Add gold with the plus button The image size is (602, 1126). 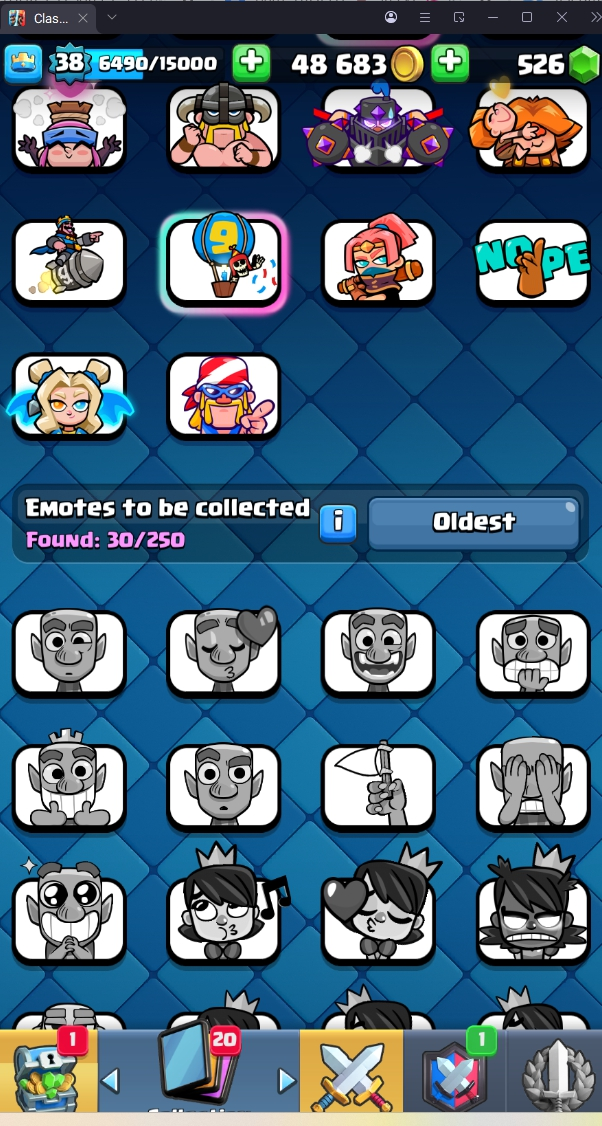(450, 64)
